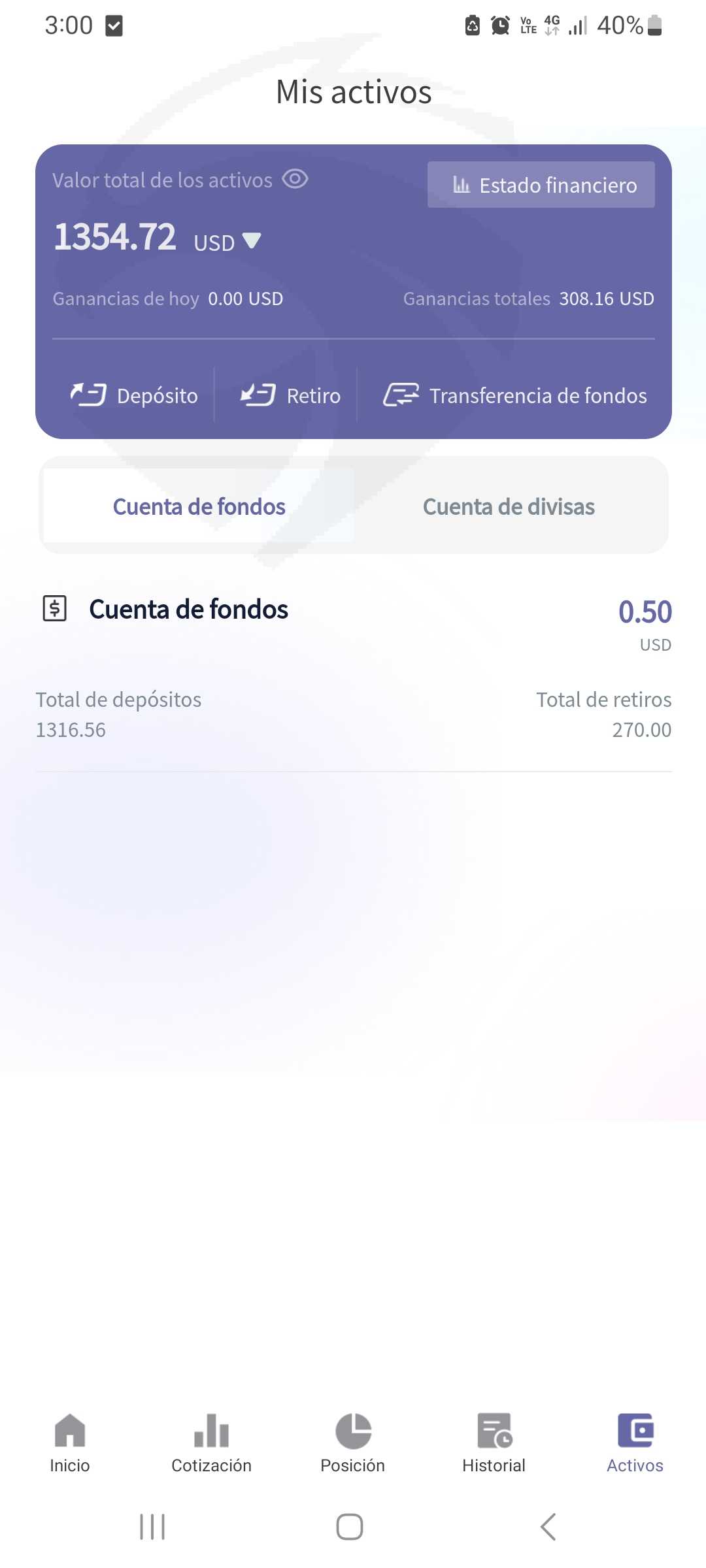This screenshot has height=1568, width=706.
Task: Expand the USD currency dropdown
Action: pos(252,240)
